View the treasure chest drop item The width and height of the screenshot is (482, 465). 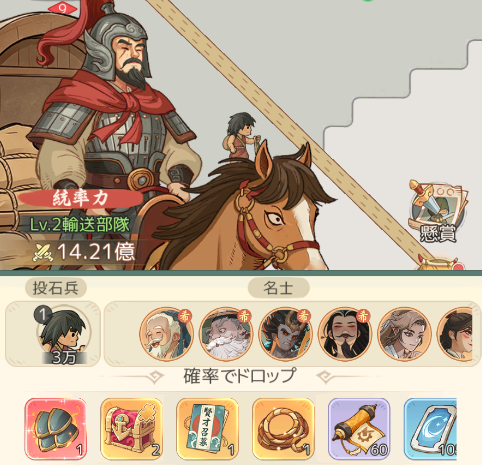[132, 429]
